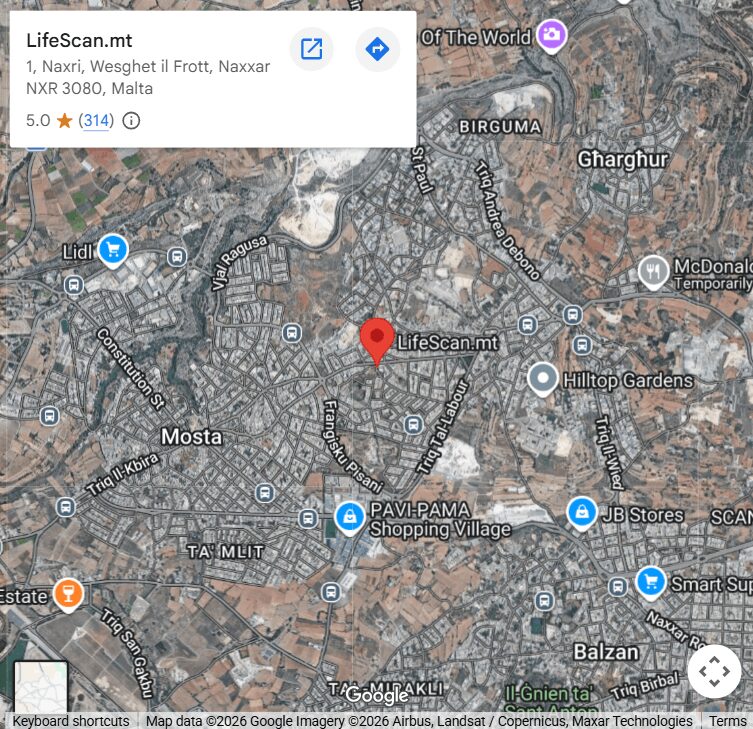Select the Top Of The World photo marker
The height and width of the screenshot is (729, 753).
coord(551,37)
